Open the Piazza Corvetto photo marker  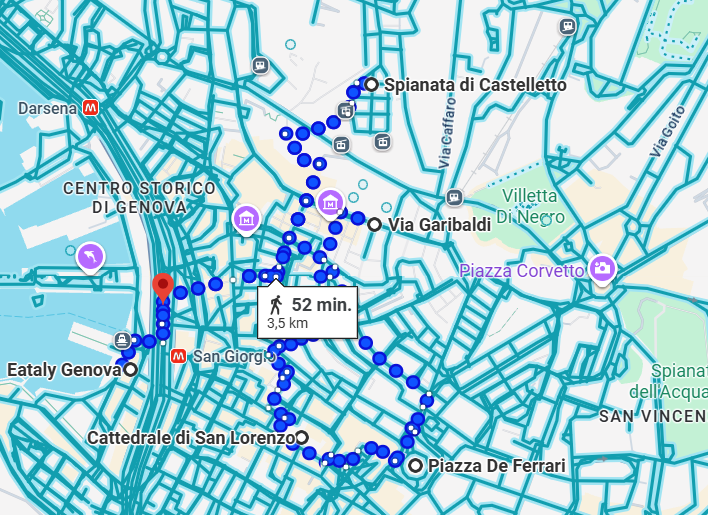coord(602,268)
